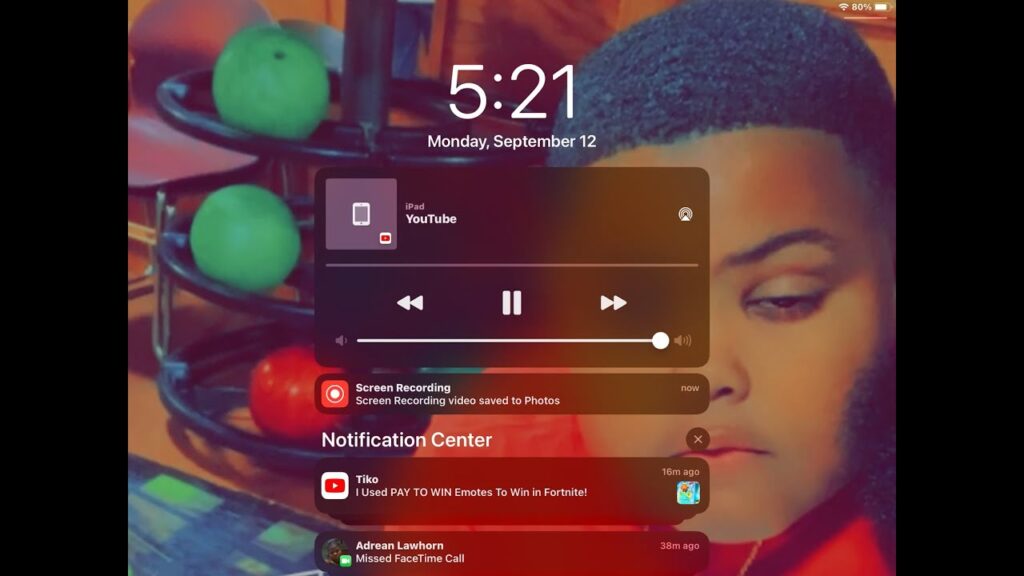Clear Notification Center with the X button
Screen dimensions: 1024x576
tap(698, 439)
